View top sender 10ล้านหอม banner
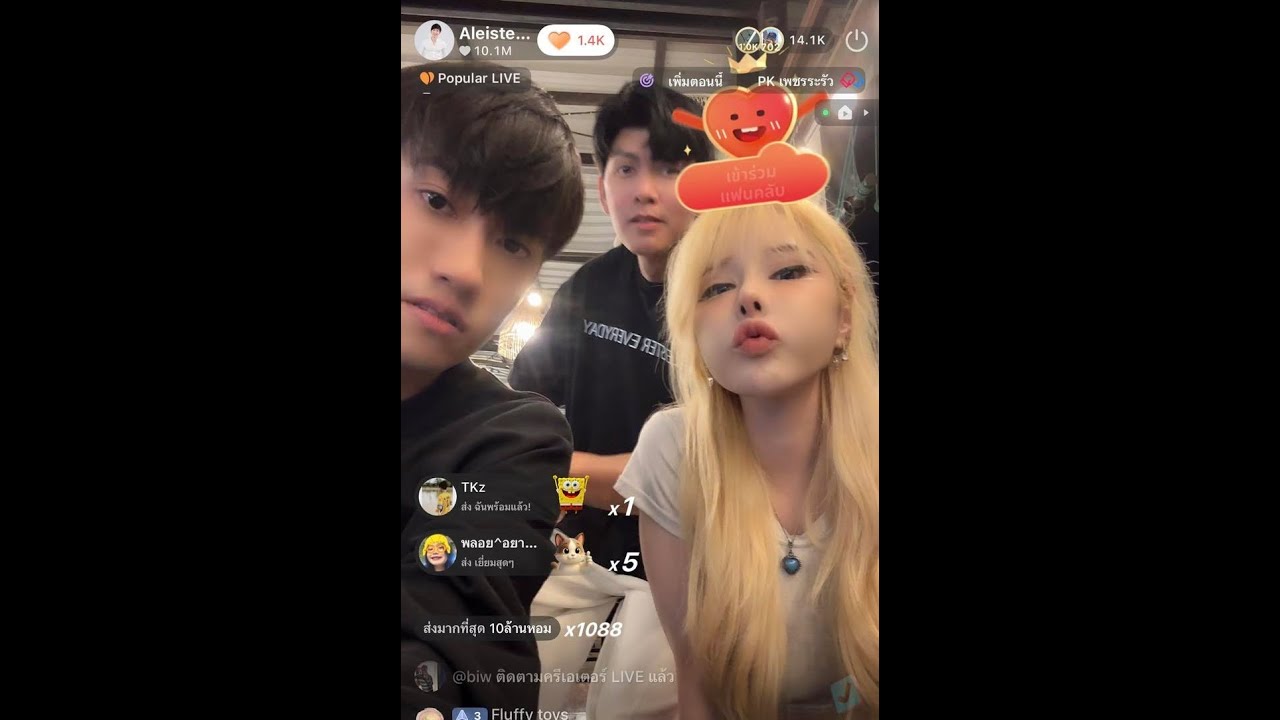1280x720 pixels. [x=487, y=628]
